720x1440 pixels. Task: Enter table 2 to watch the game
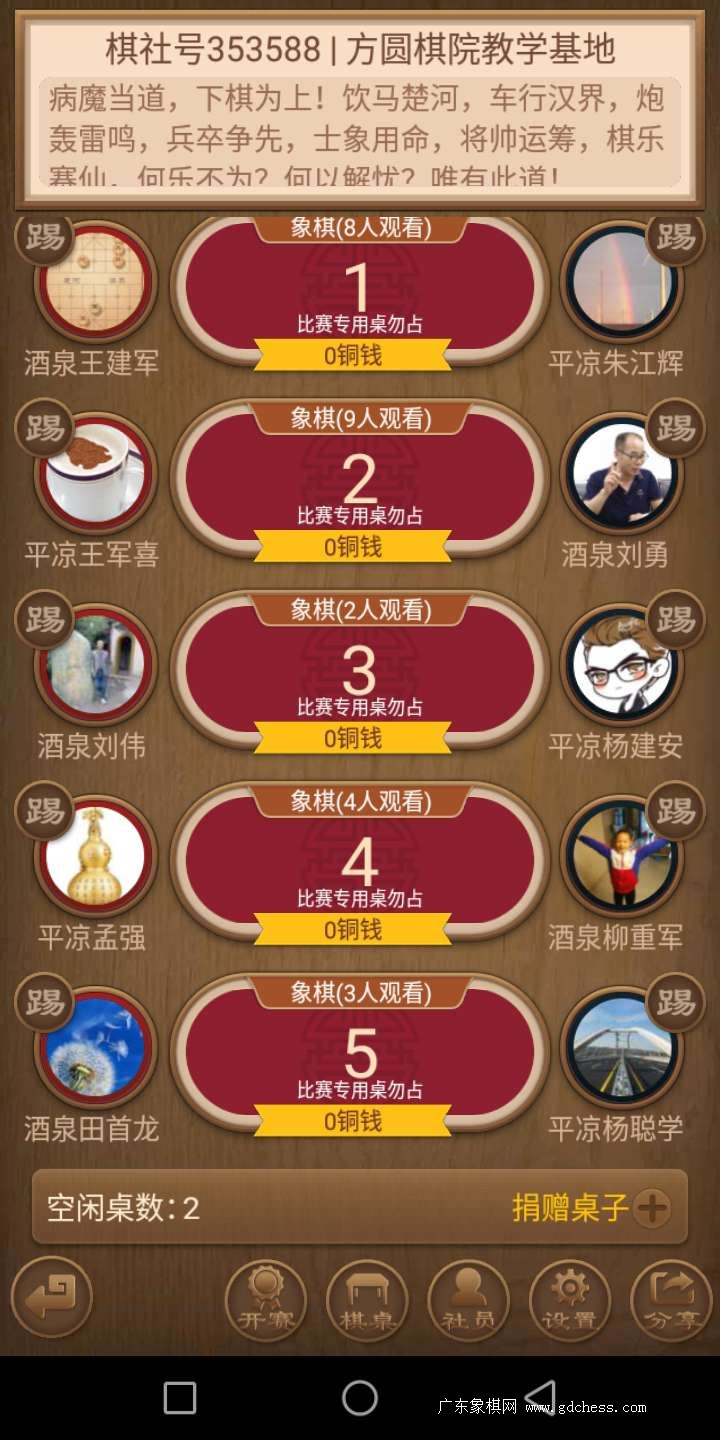click(x=360, y=480)
